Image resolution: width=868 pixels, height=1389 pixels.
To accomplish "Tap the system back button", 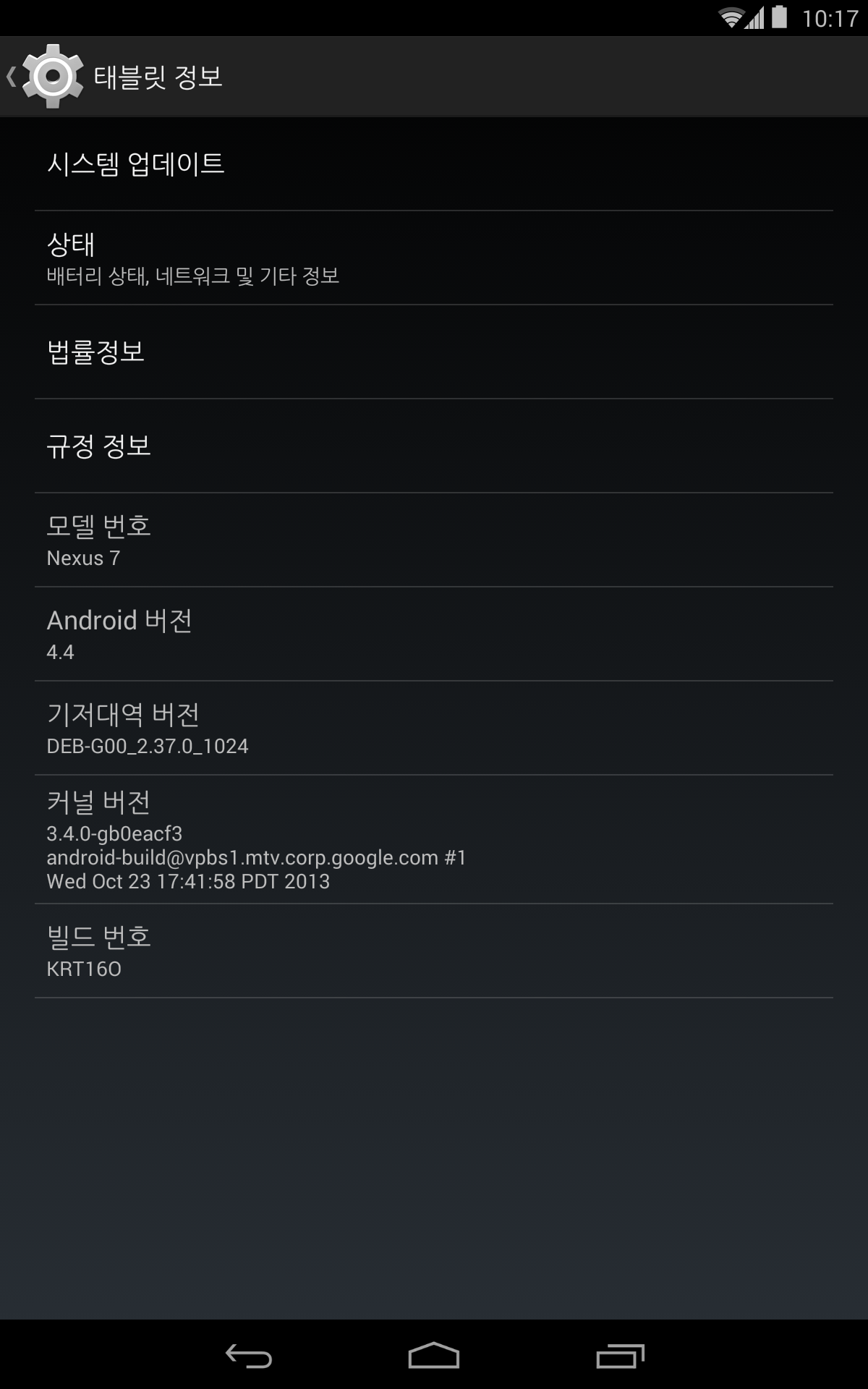I will tap(248, 1356).
